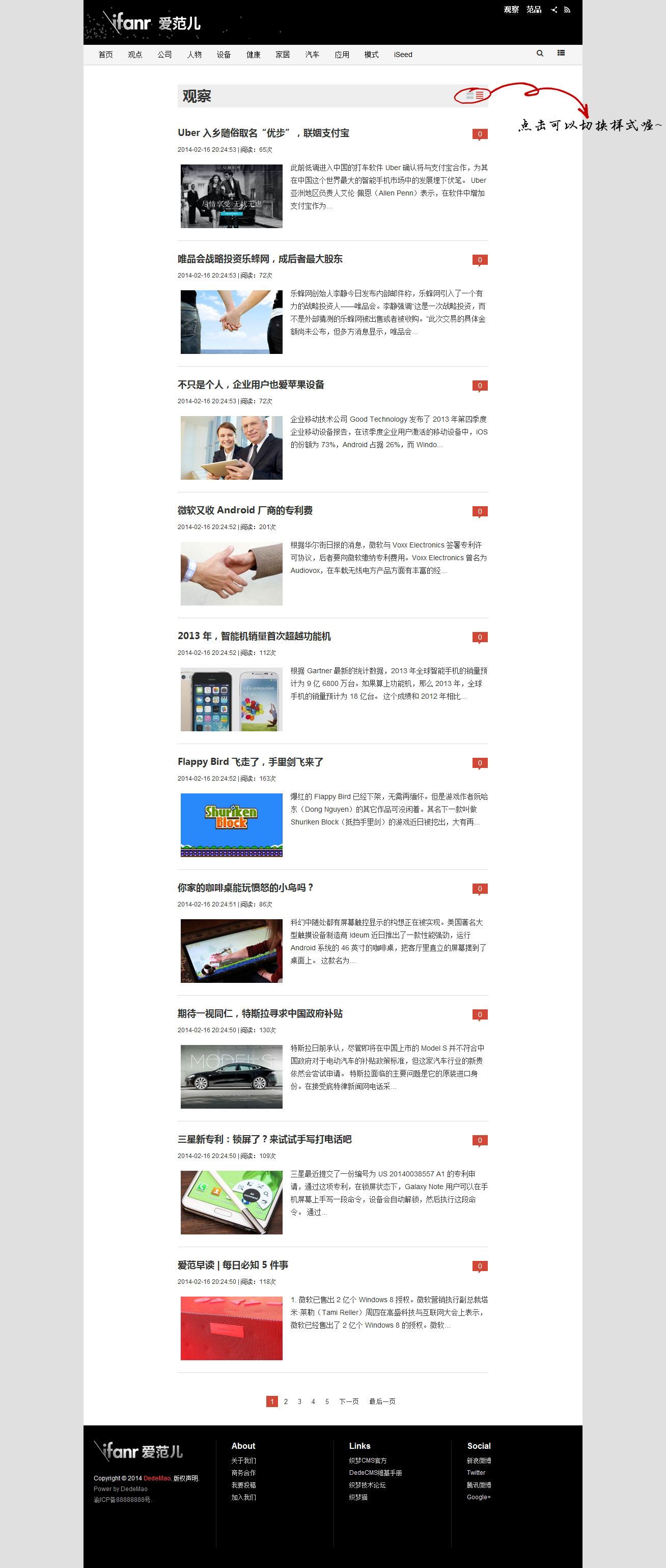Read the 唯品会战略投资乐蜂网 article
Image resolution: width=666 pixels, height=1568 pixels.
[260, 259]
